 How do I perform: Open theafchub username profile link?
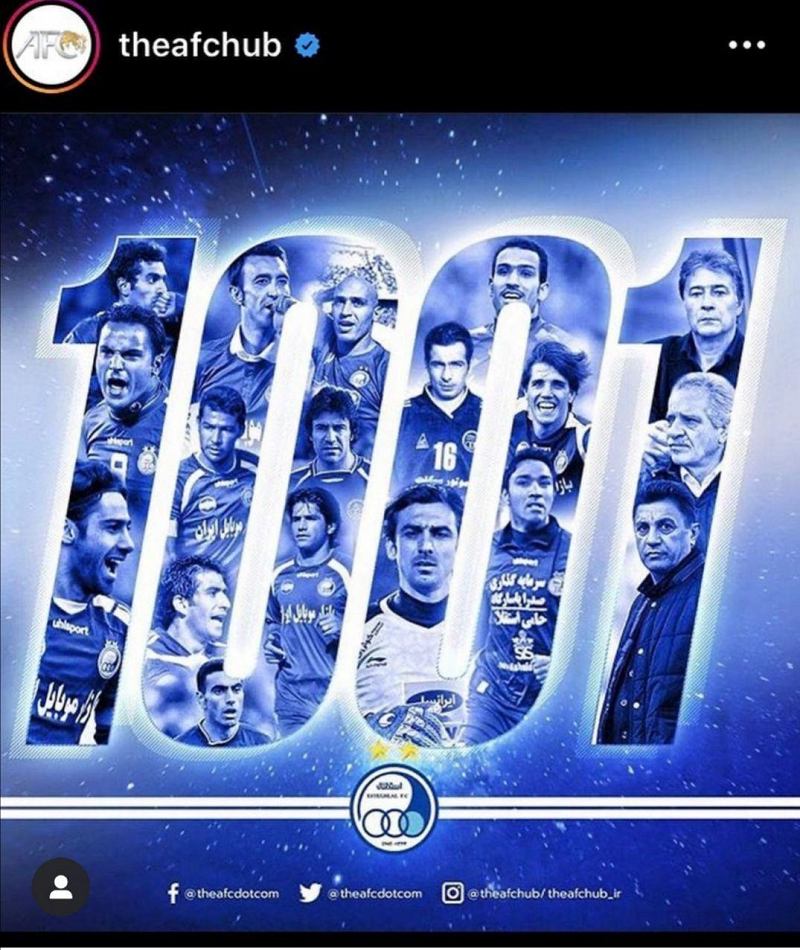click(x=200, y=46)
